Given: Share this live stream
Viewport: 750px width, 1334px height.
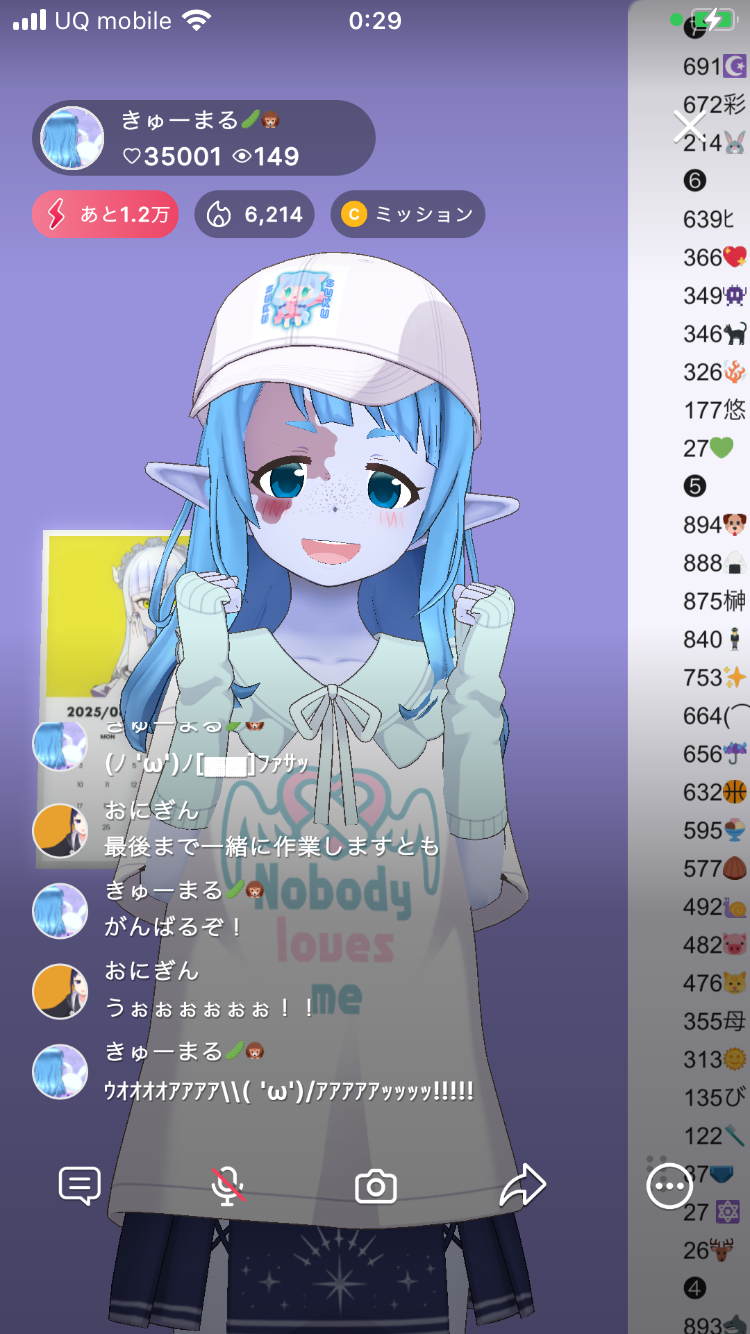Looking at the screenshot, I should (x=522, y=1186).
